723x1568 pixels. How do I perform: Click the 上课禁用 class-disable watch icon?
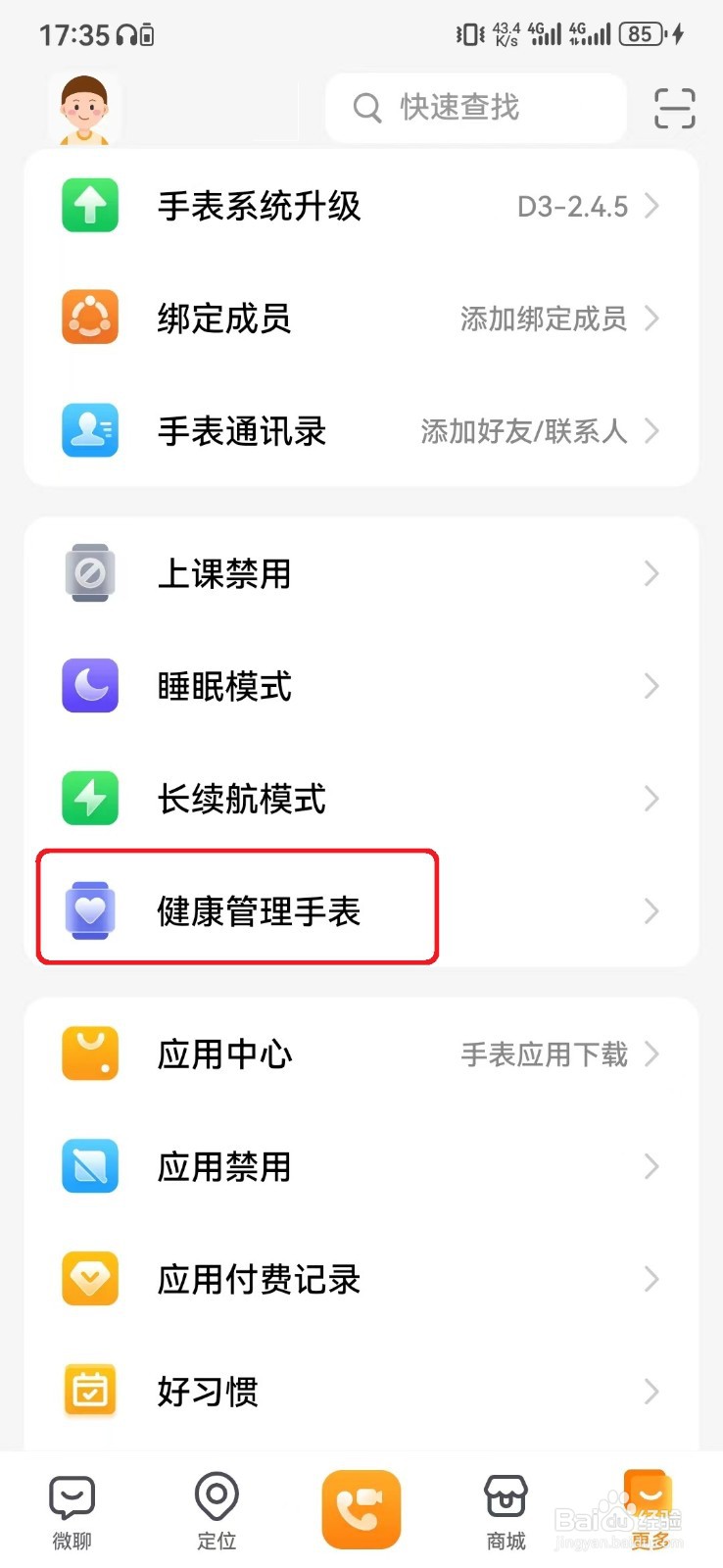pyautogui.click(x=89, y=573)
